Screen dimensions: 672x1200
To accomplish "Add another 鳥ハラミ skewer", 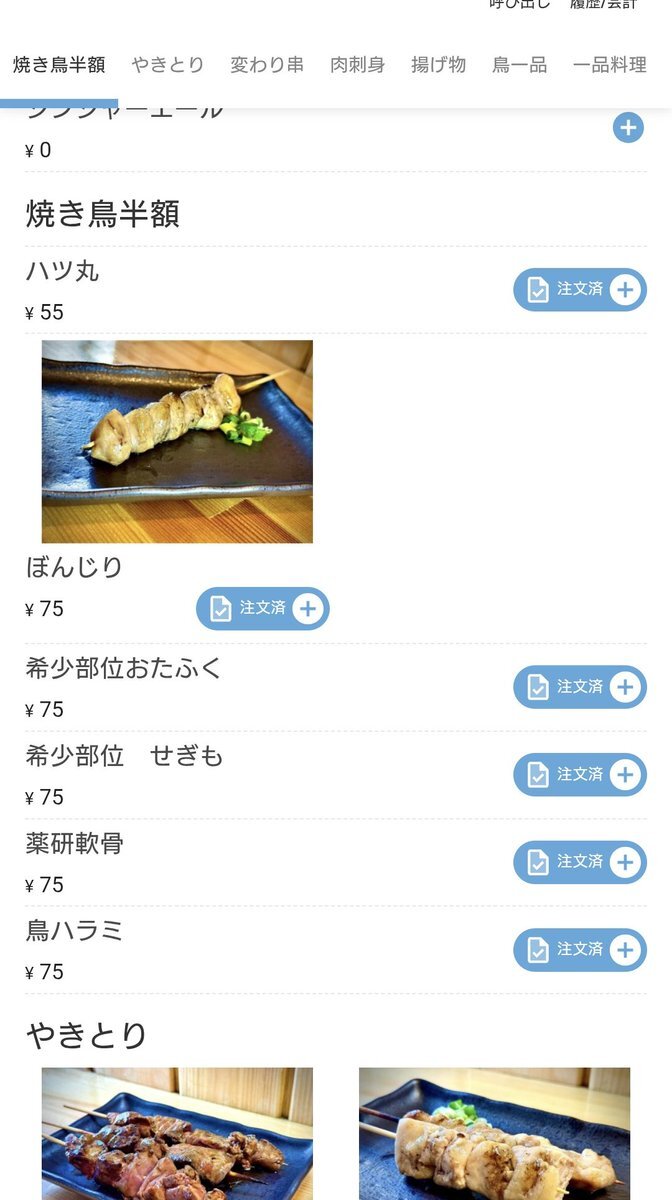I will click(625, 950).
